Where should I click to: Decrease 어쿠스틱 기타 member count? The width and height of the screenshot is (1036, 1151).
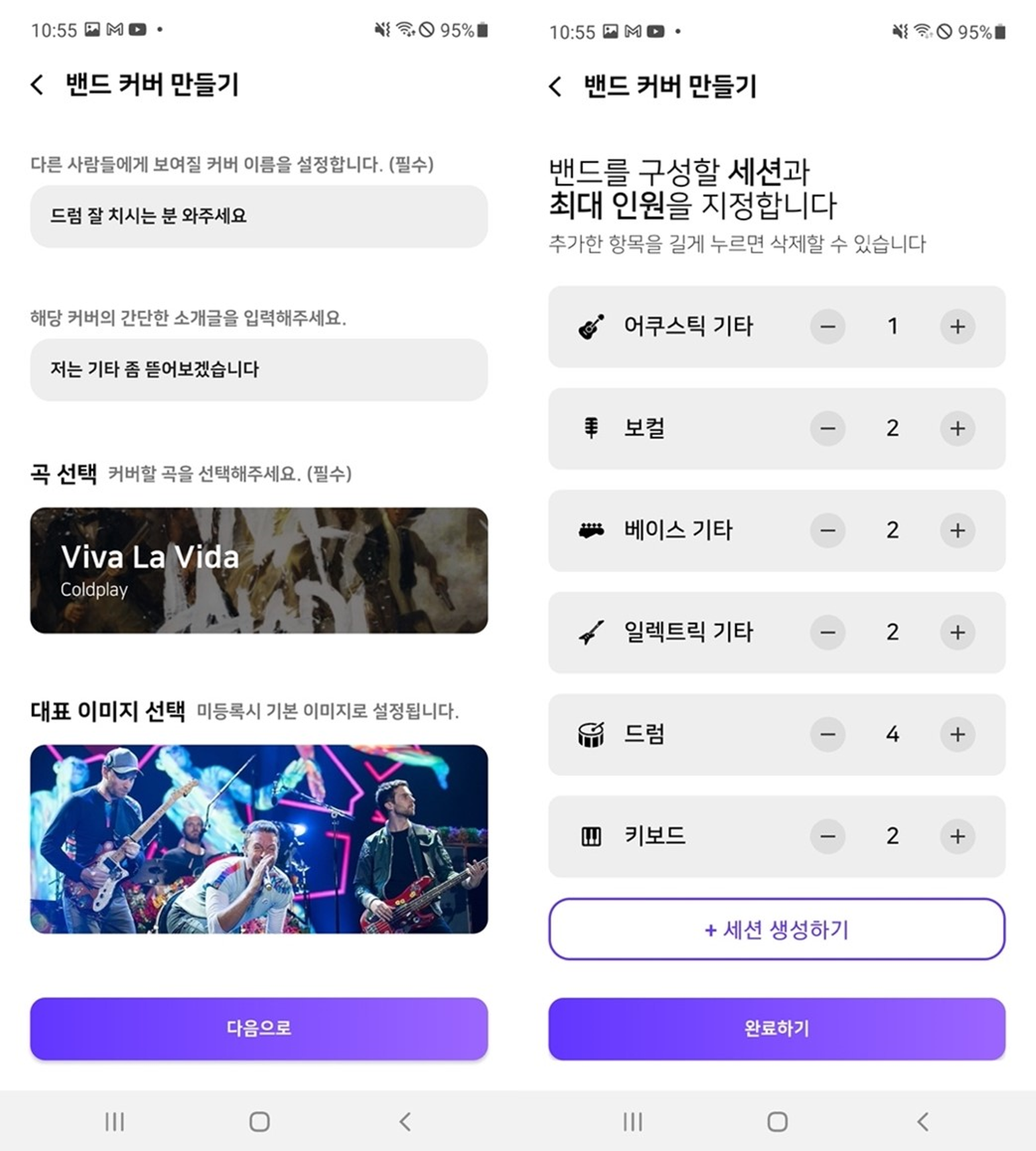tap(827, 326)
